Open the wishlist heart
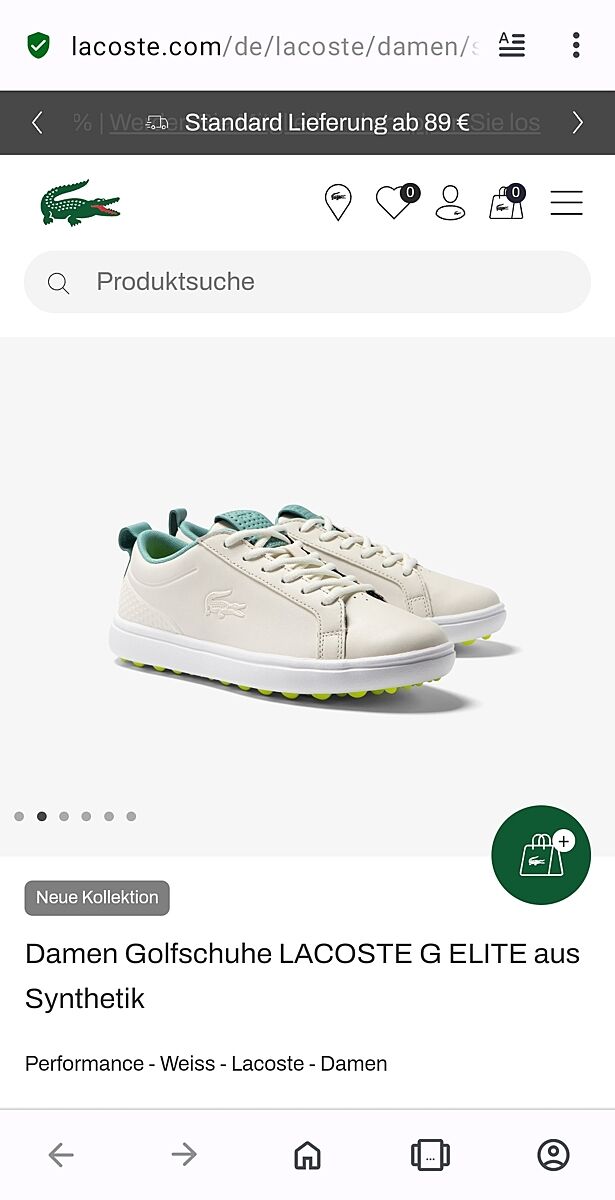The height and width of the screenshot is (1200, 615). 395,202
